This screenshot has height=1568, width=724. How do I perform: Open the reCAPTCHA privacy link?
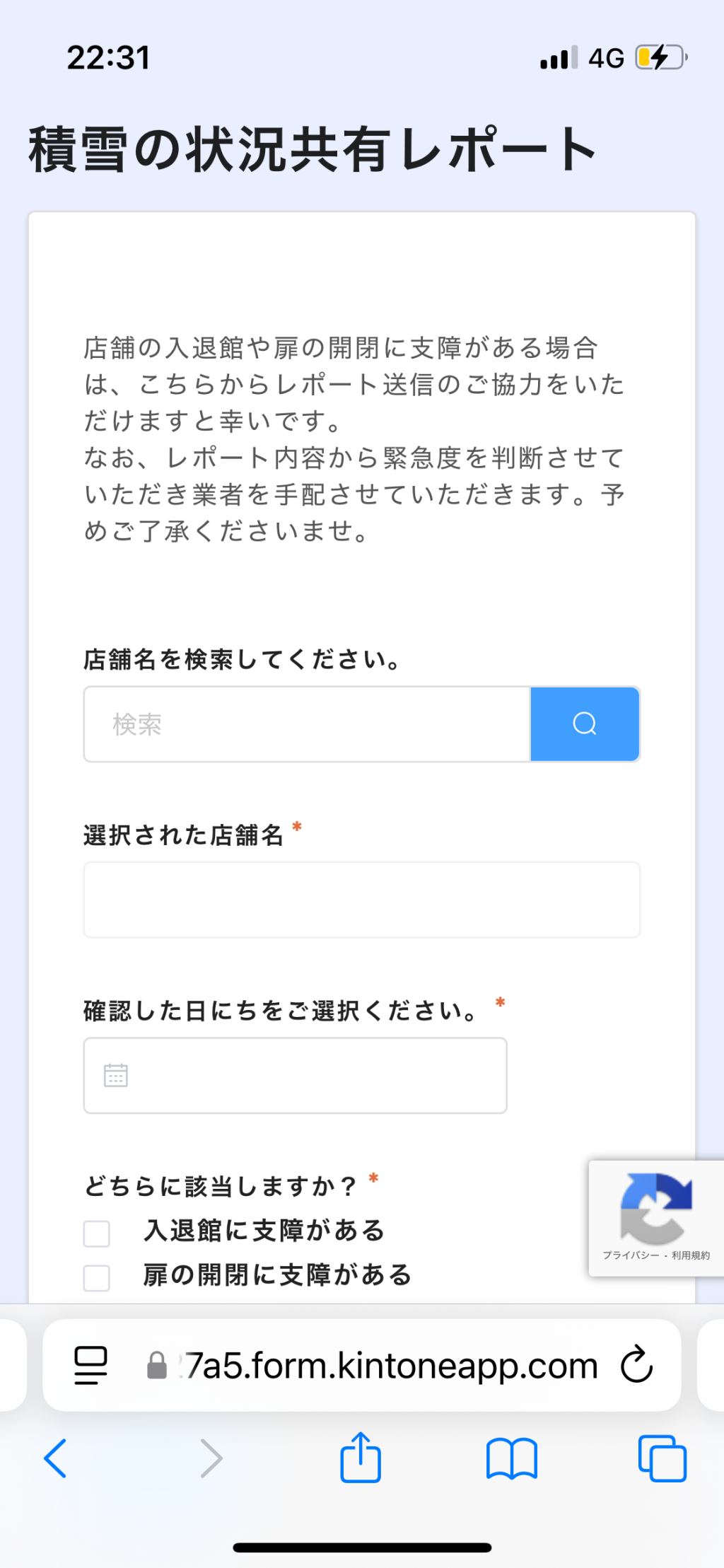(630, 1255)
